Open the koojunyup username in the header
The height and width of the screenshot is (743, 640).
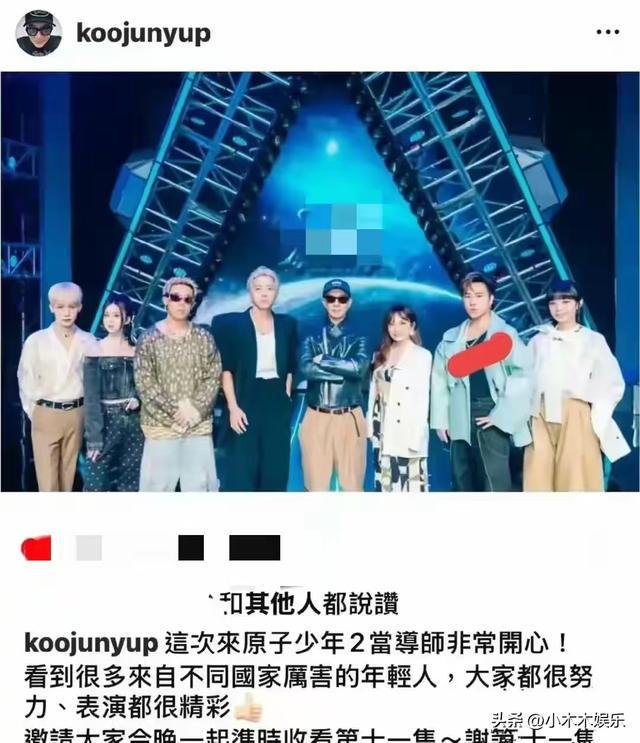(x=143, y=33)
